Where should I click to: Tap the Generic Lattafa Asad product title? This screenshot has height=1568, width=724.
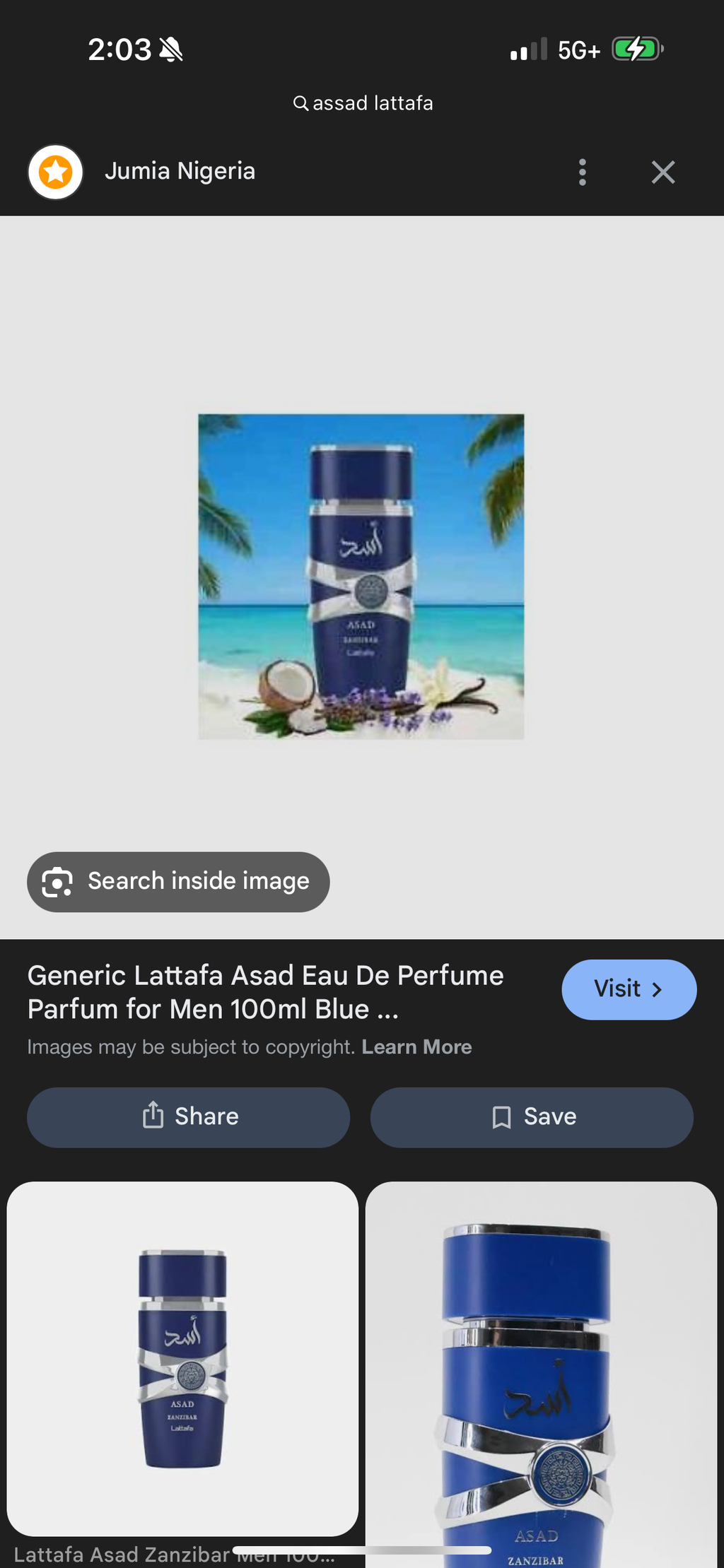point(265,992)
